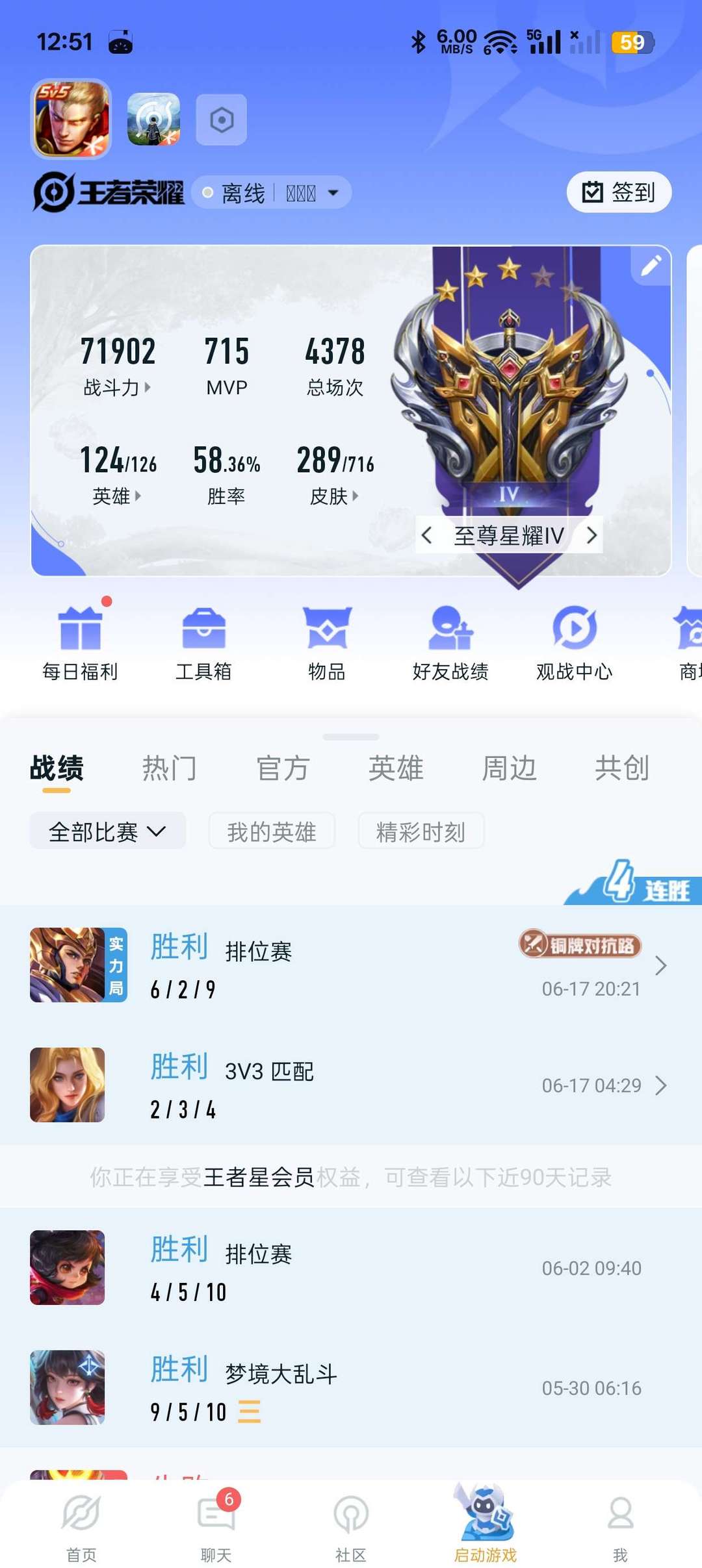702x1568 pixels.
Task: Edit the profile card with pencil icon
Action: tap(651, 265)
